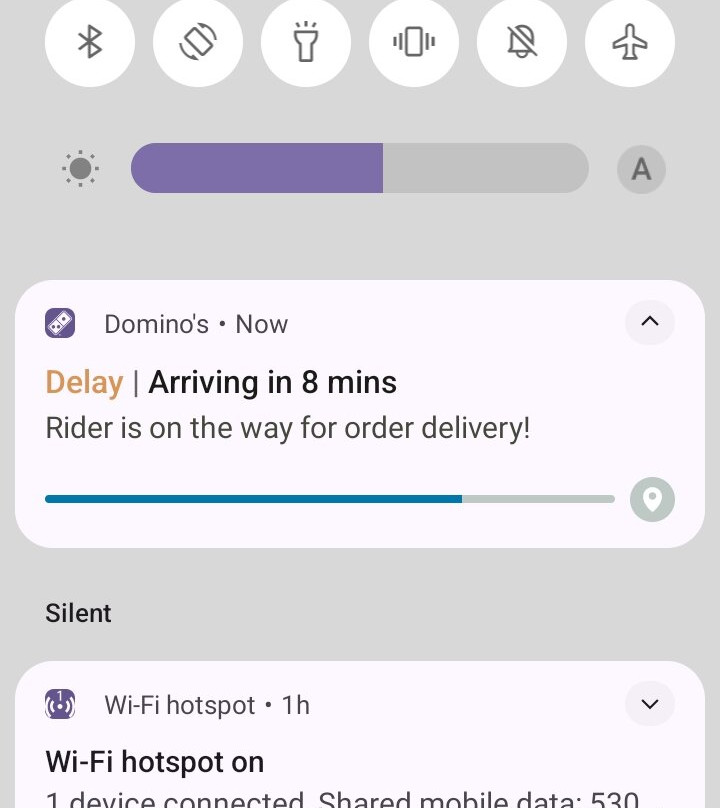
Task: Turn on Bluetooth quick setting
Action: (90, 42)
